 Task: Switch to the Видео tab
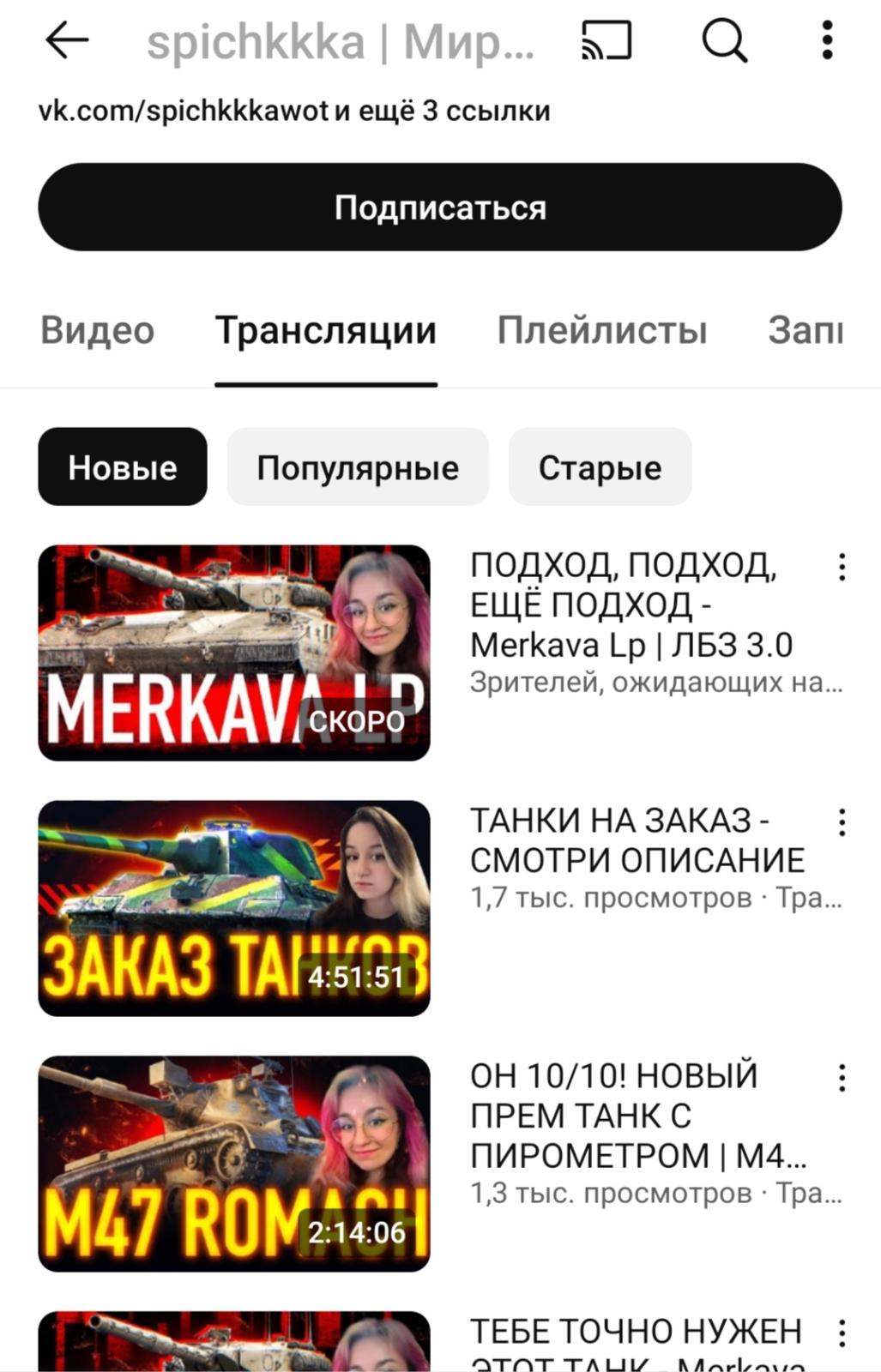tap(98, 330)
